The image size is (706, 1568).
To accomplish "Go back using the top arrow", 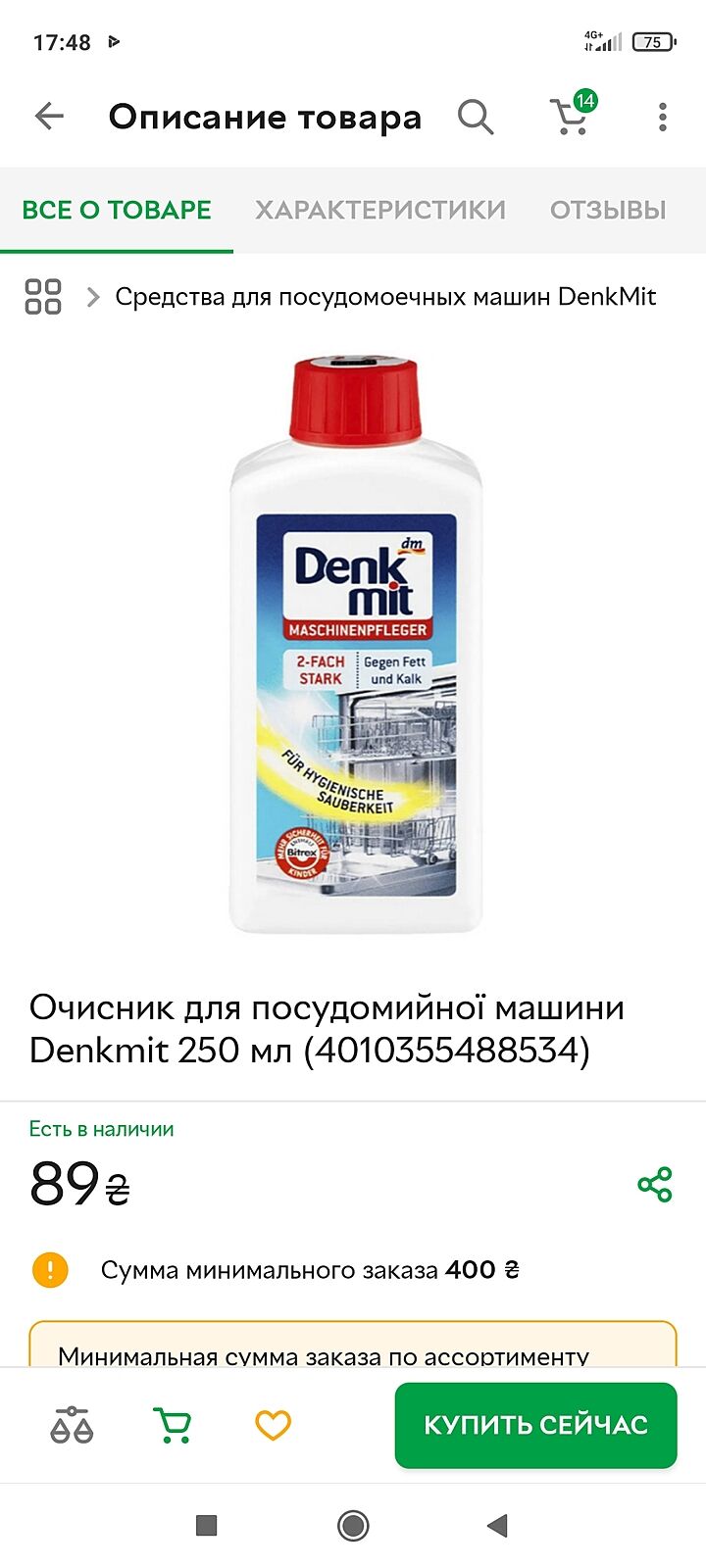I will 49,117.
